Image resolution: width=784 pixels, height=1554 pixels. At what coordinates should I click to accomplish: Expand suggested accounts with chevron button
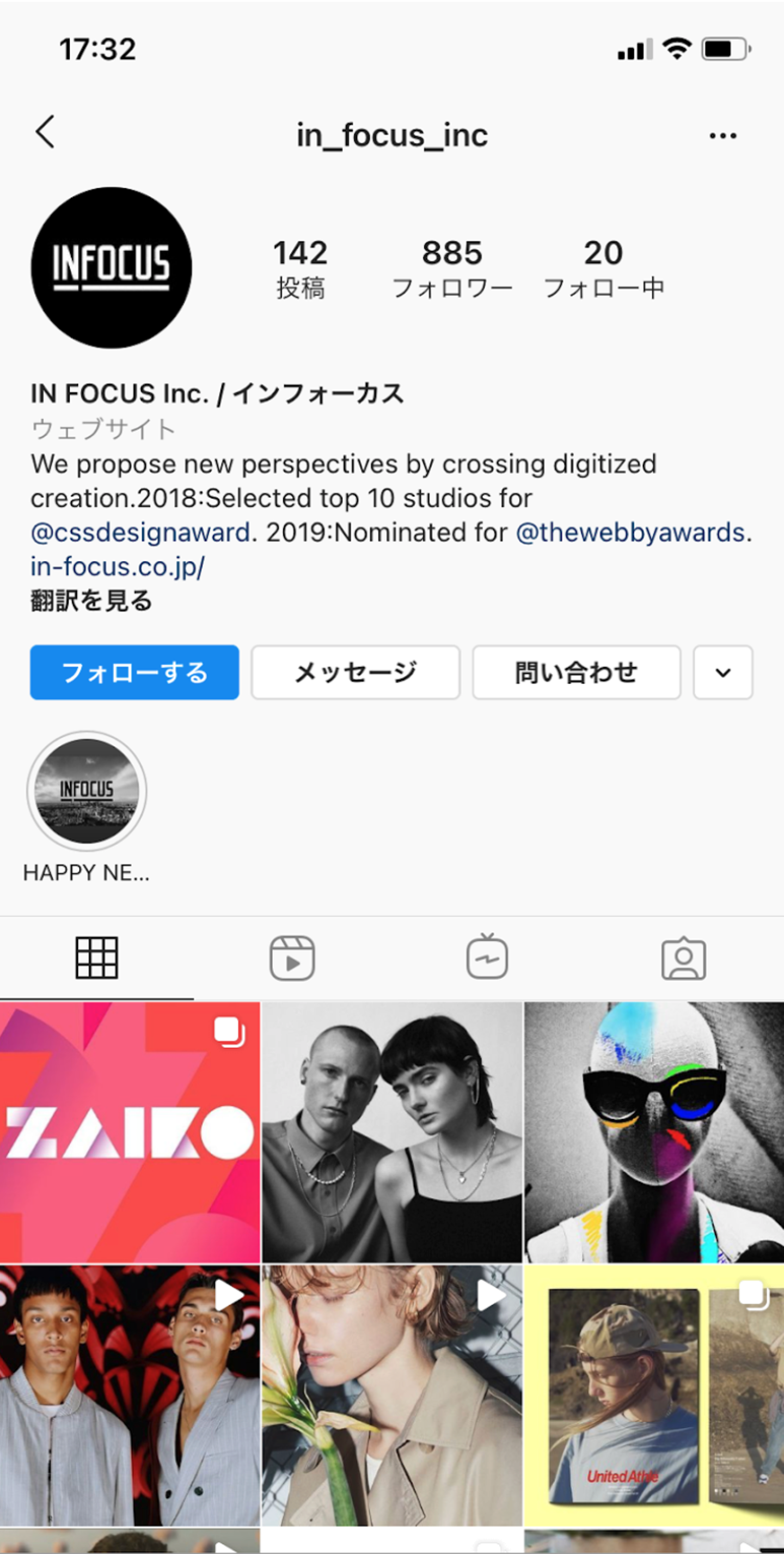(x=722, y=672)
